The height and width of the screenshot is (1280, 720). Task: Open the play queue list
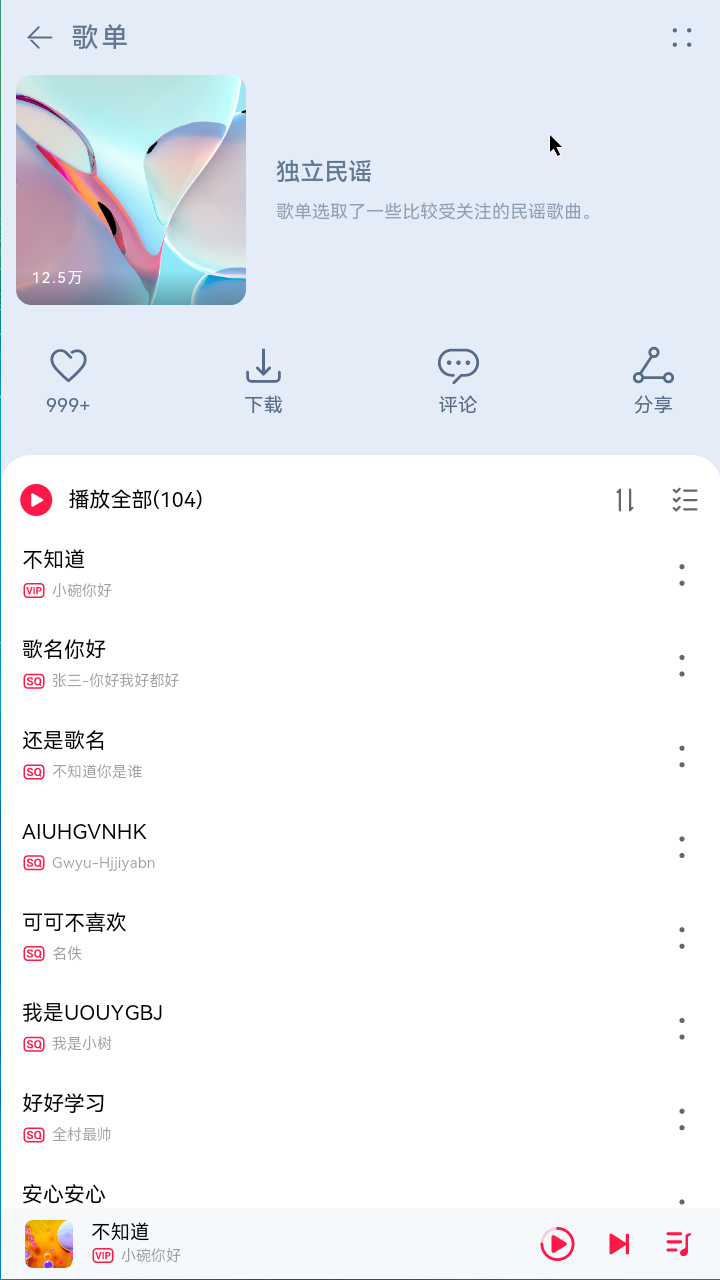pyautogui.click(x=678, y=1244)
